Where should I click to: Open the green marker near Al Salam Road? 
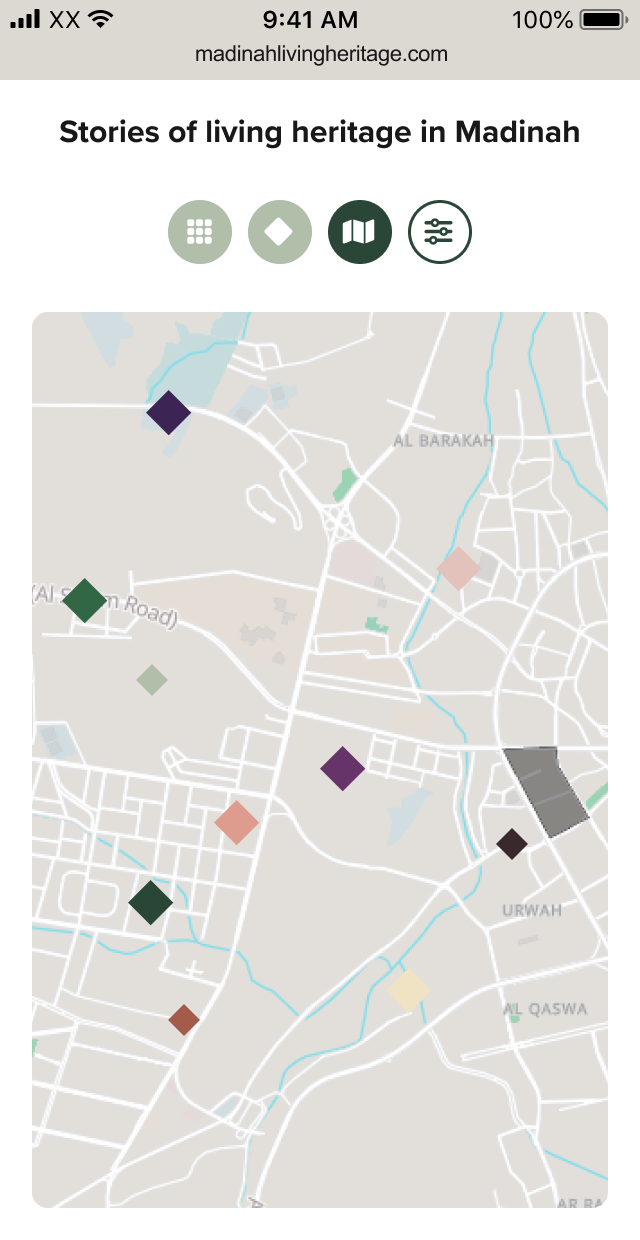84,600
